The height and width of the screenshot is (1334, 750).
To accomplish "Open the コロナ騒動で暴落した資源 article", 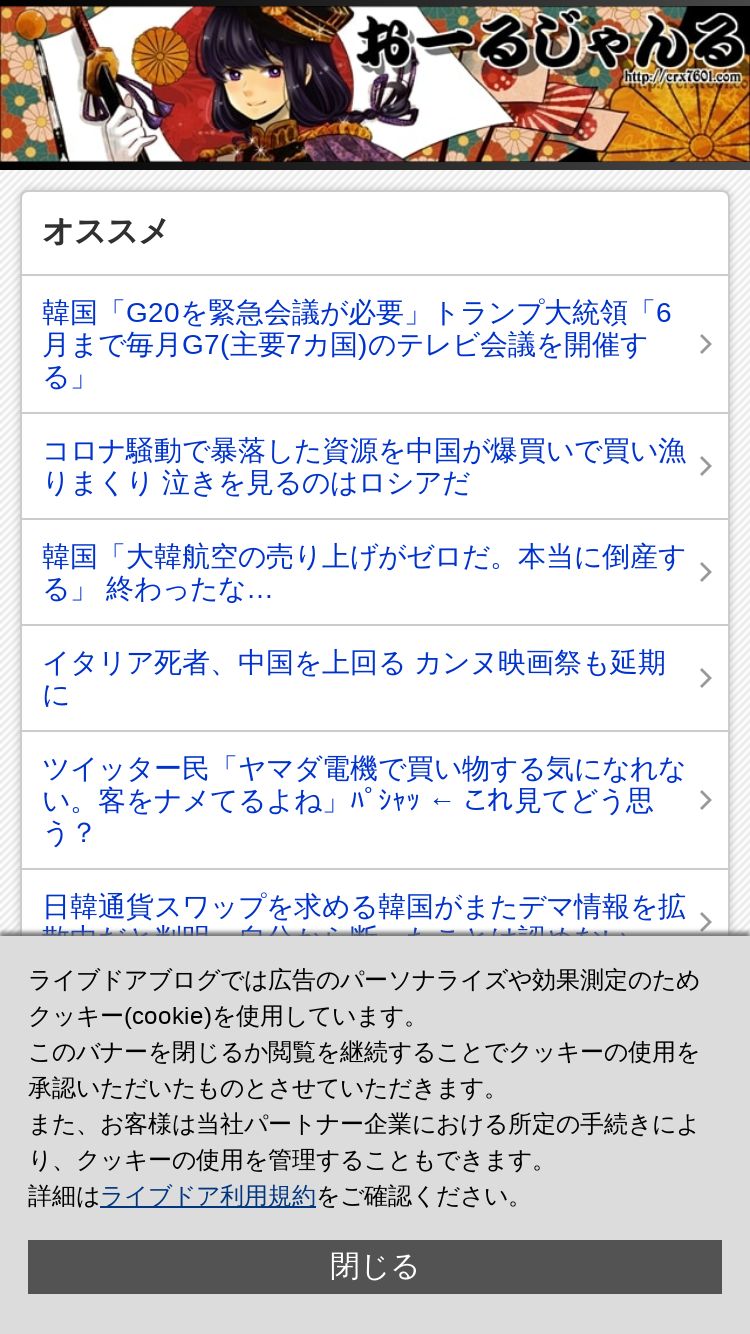I will point(375,466).
